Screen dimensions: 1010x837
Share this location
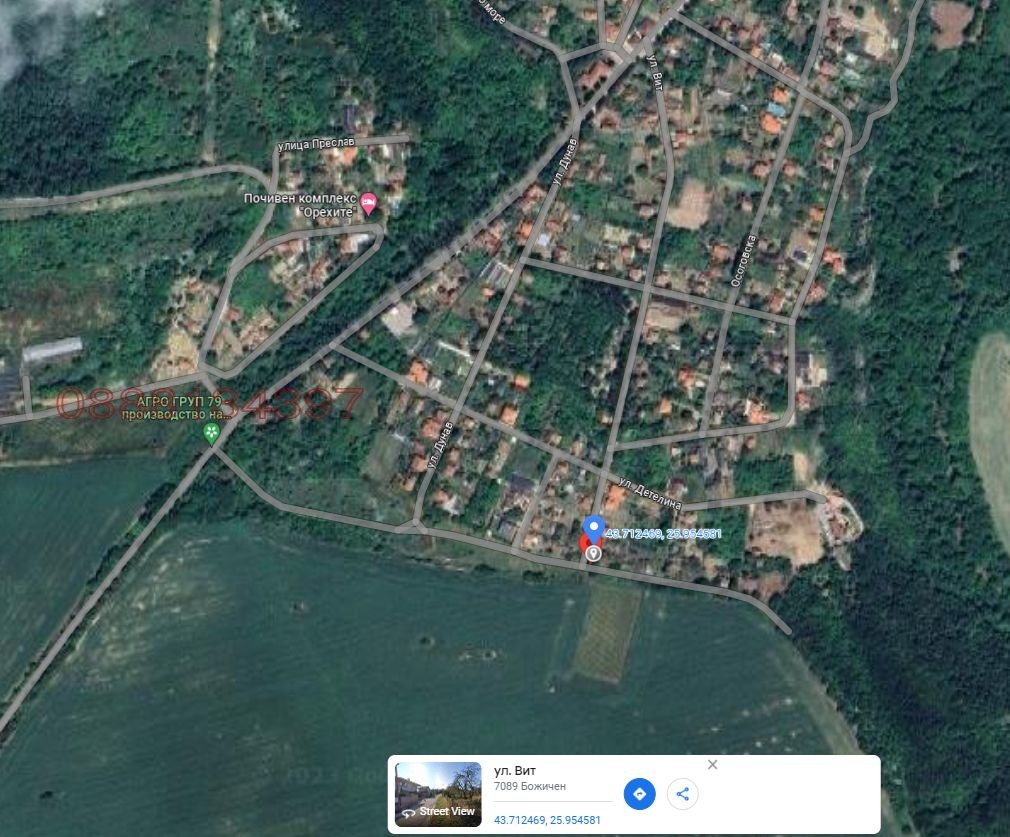(683, 794)
